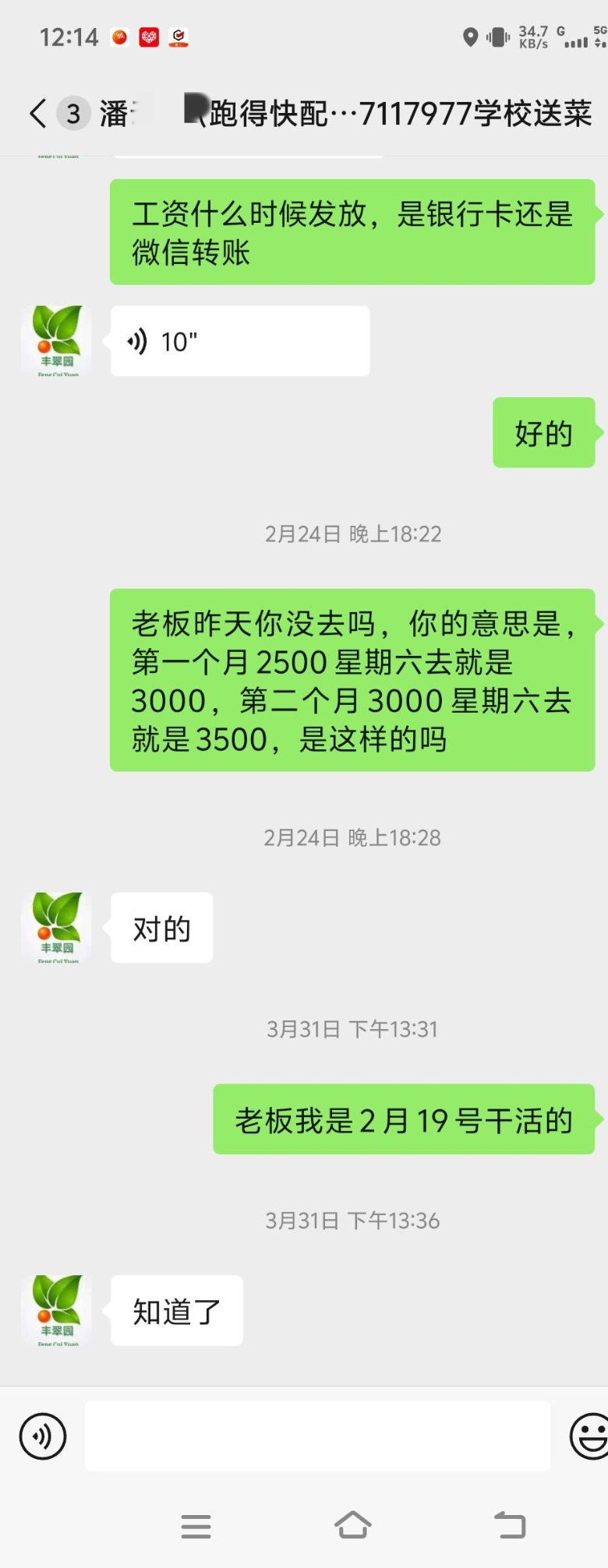Image resolution: width=608 pixels, height=1568 pixels.
Task: Open the system recent apps menu
Action: pyautogui.click(x=196, y=1526)
